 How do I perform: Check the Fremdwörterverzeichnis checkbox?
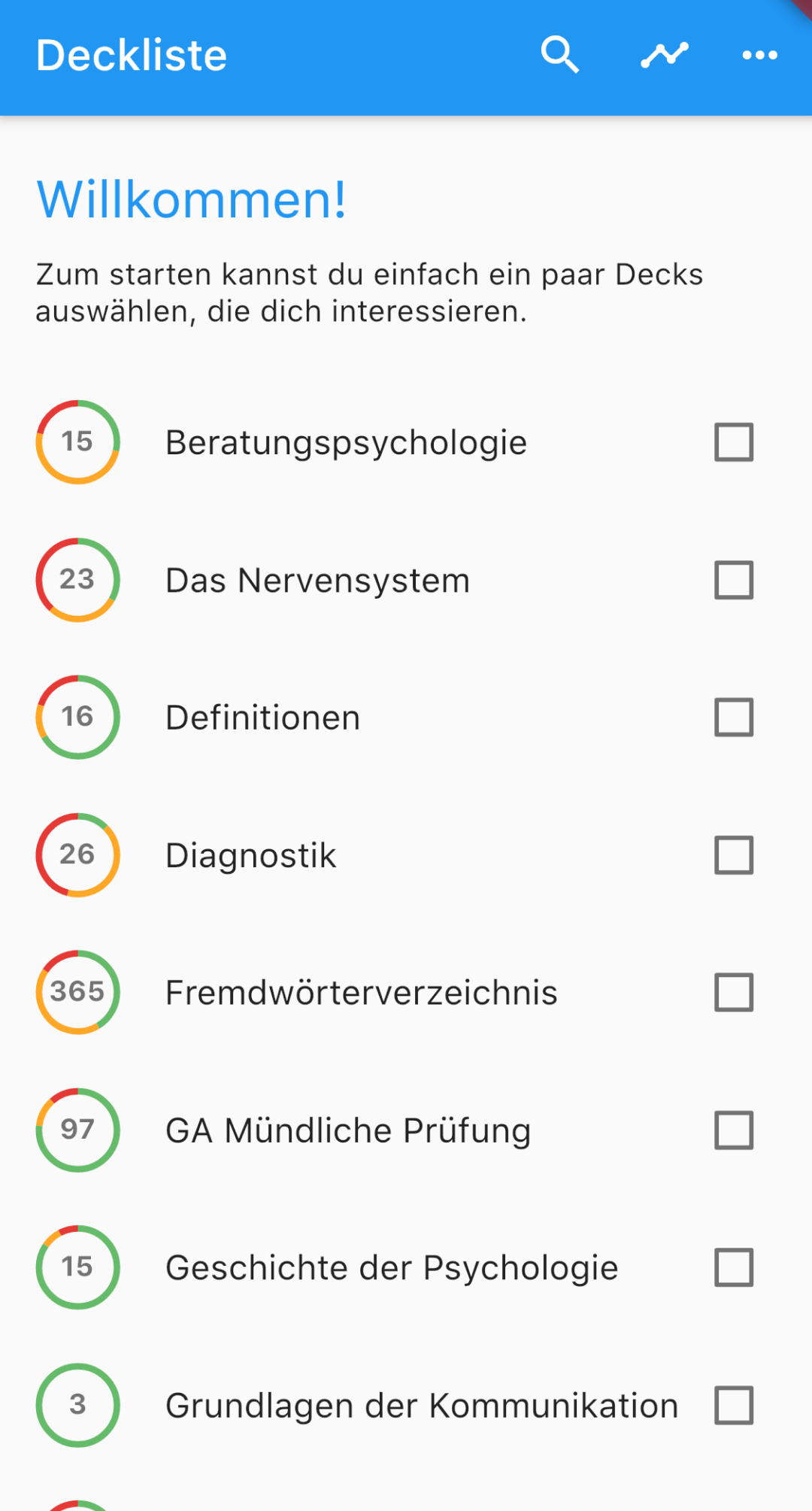(734, 993)
